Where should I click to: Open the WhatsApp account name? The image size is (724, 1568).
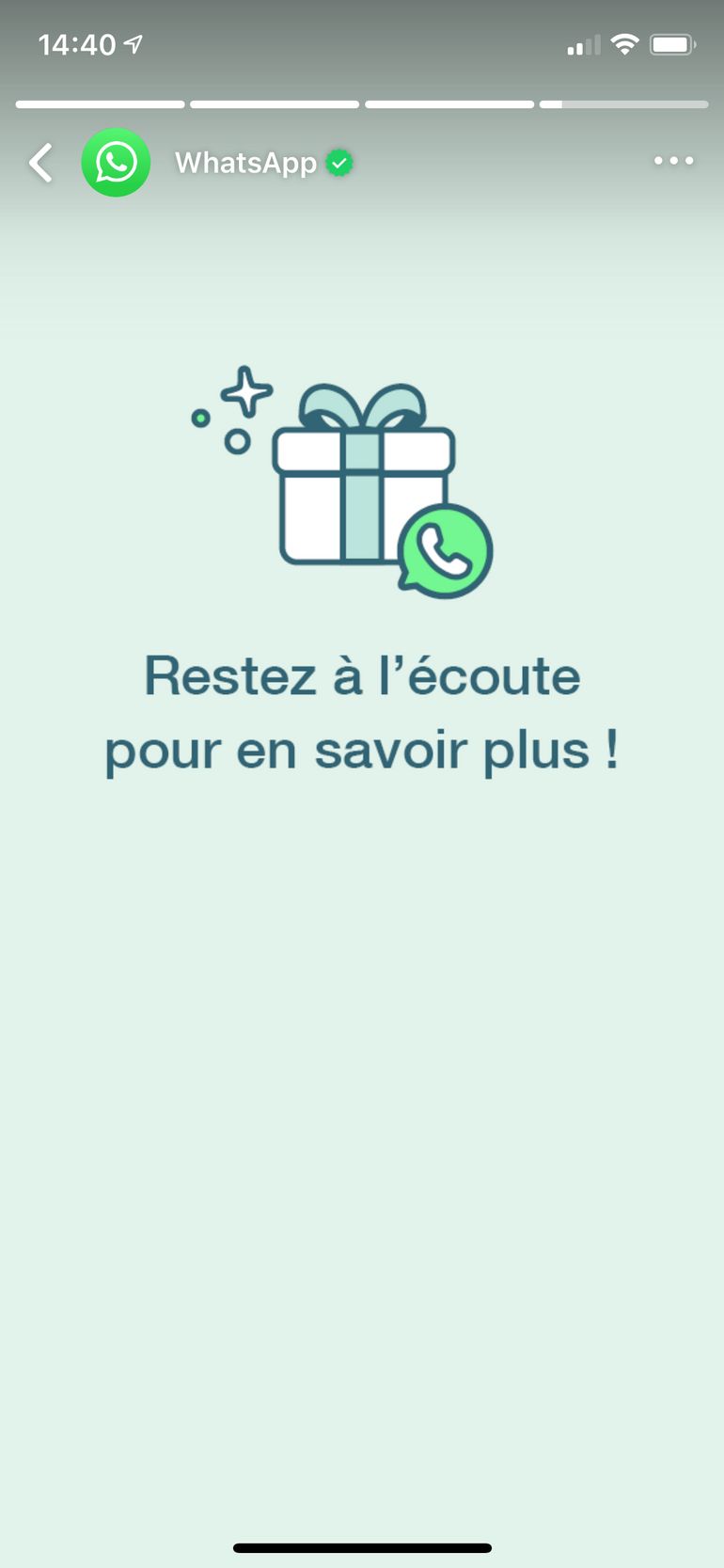(245, 163)
